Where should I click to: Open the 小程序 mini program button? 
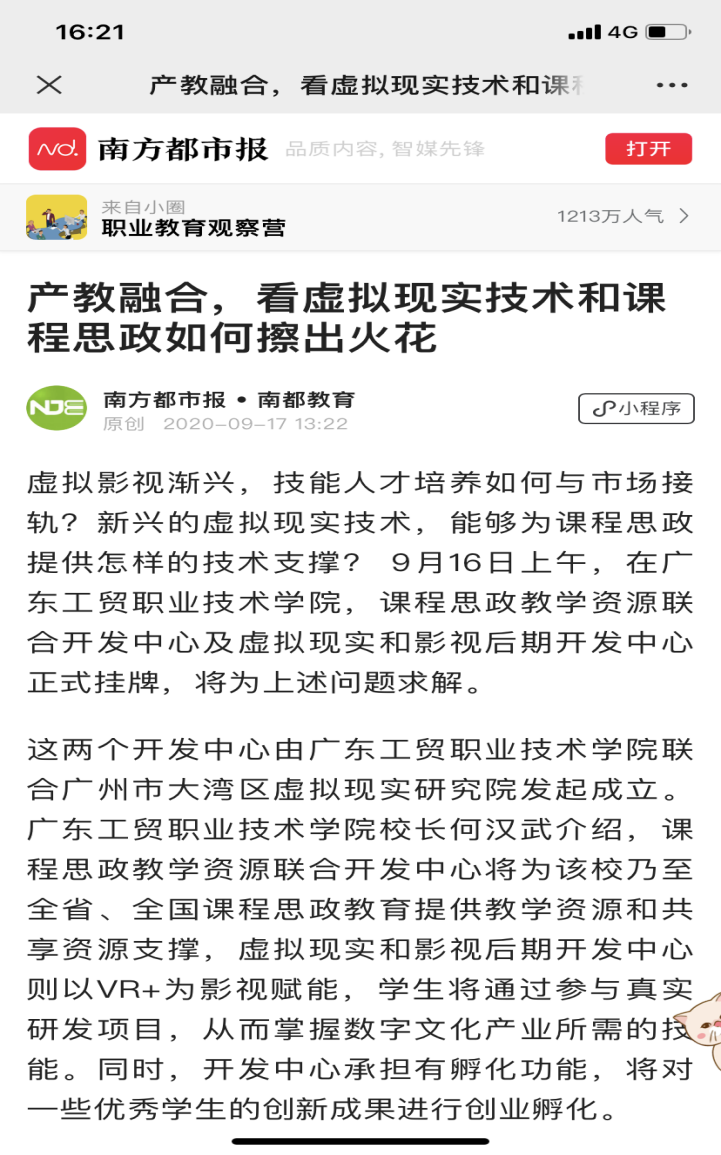pyautogui.click(x=636, y=408)
